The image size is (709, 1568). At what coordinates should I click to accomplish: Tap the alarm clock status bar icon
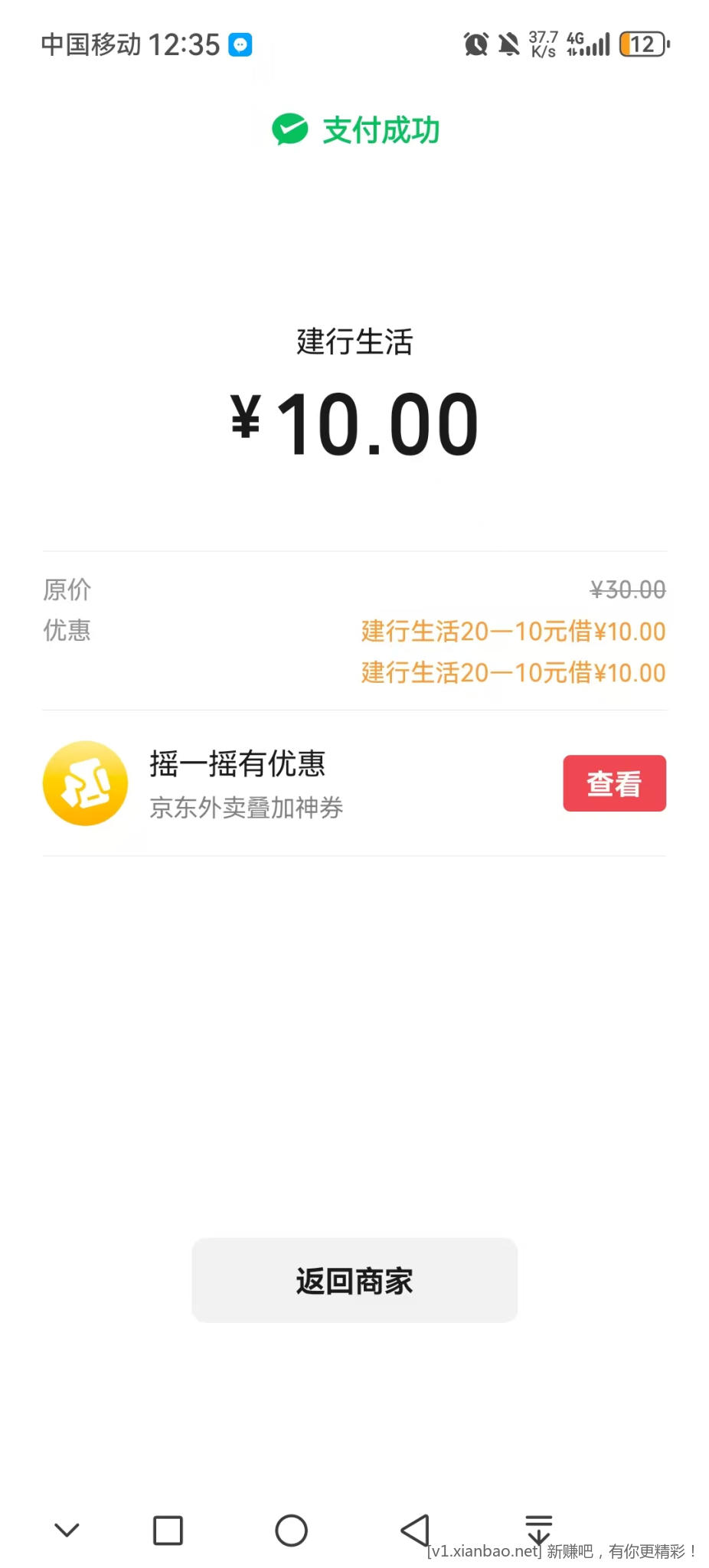476,44
